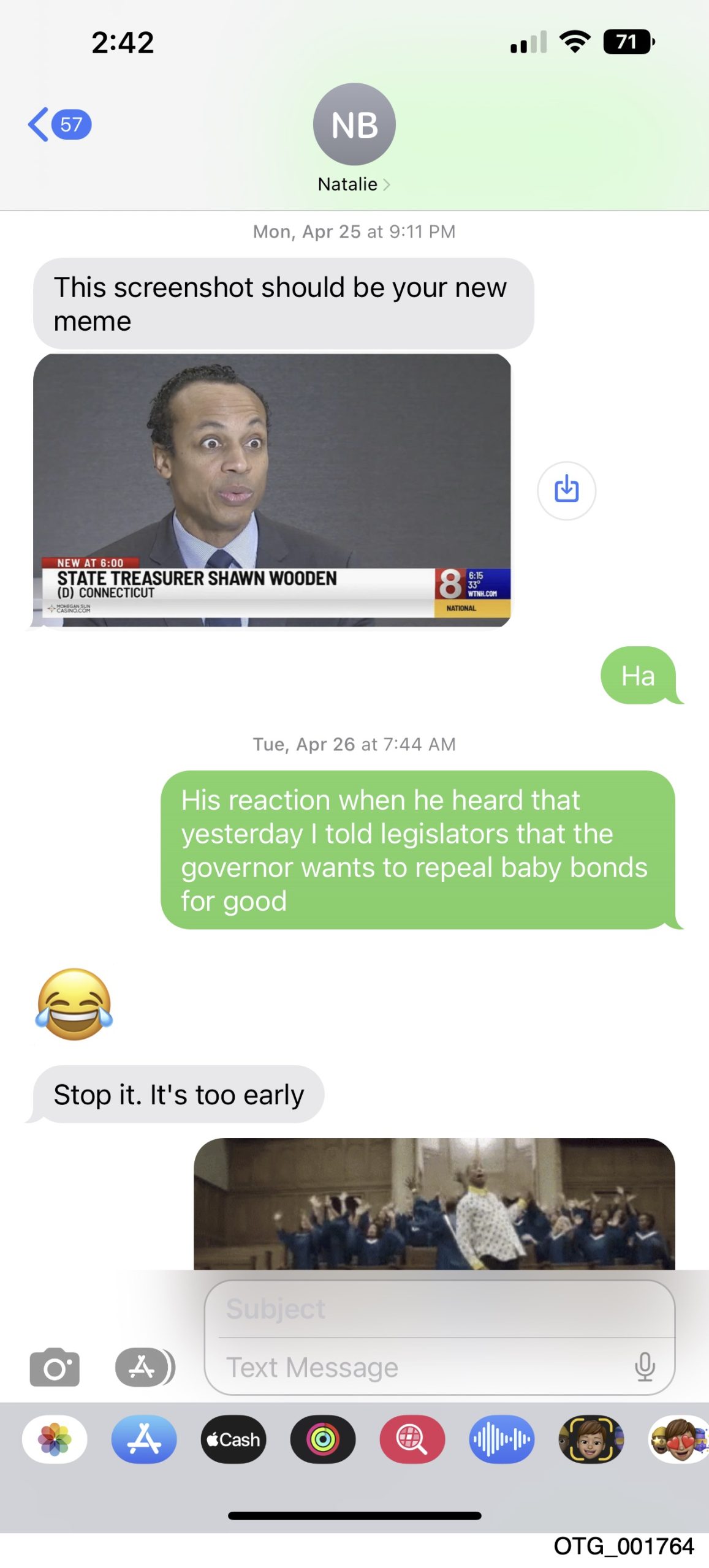
Task: Tap the Text Message input field
Action: tap(423, 1367)
